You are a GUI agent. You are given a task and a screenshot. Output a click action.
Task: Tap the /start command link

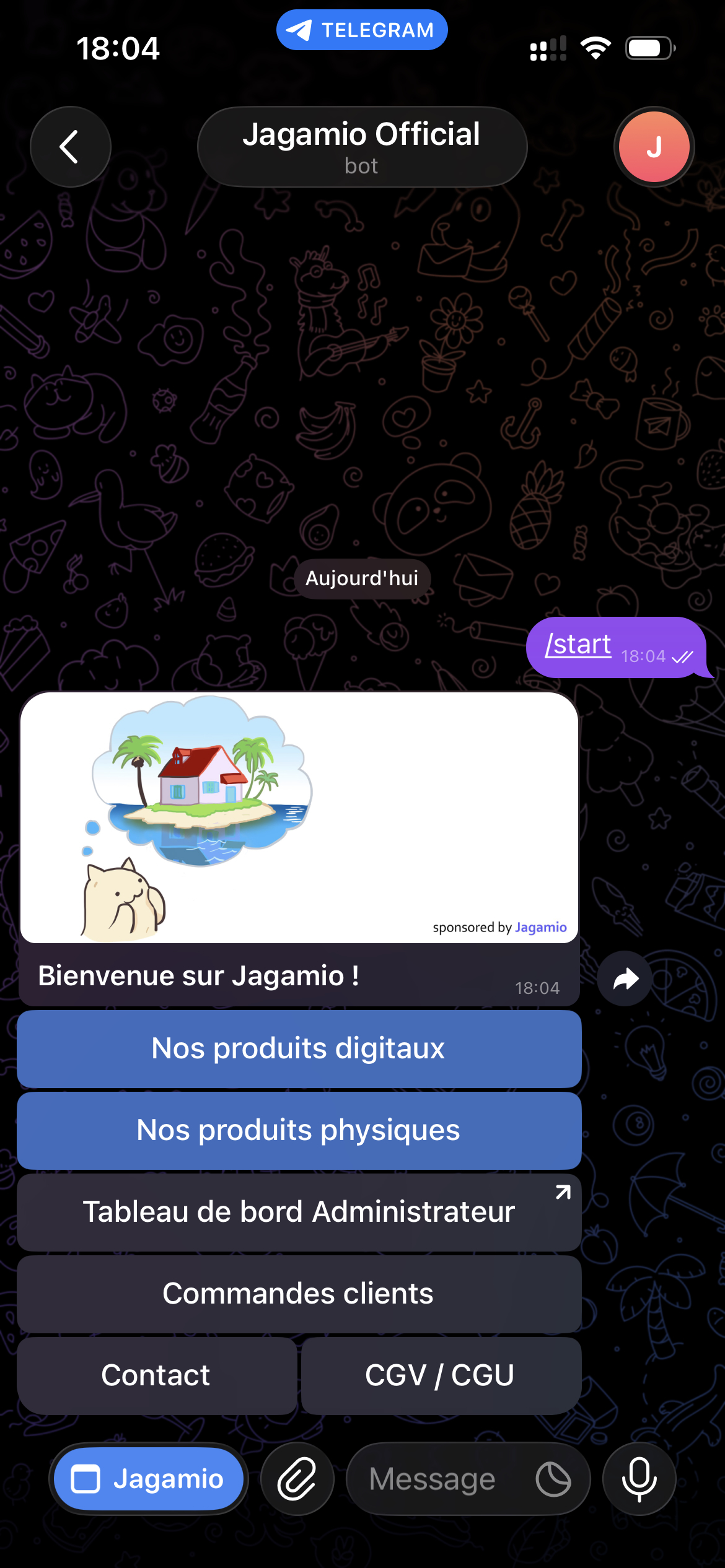[x=578, y=645]
